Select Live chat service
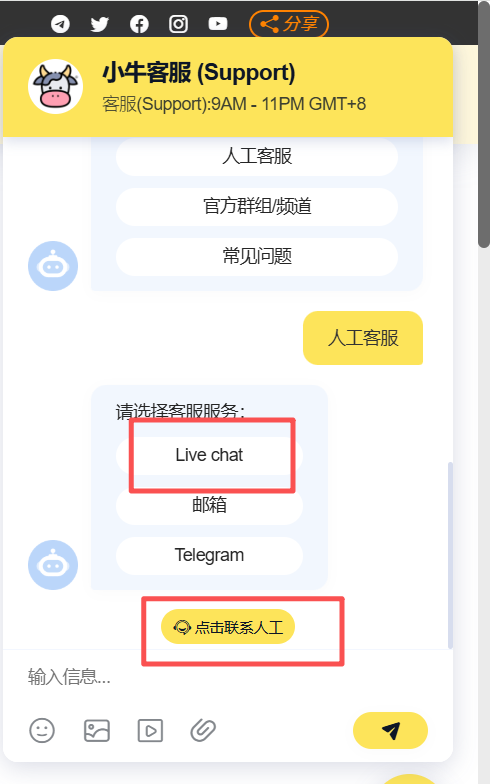Screen dimensions: 490x784 click(x=210, y=456)
